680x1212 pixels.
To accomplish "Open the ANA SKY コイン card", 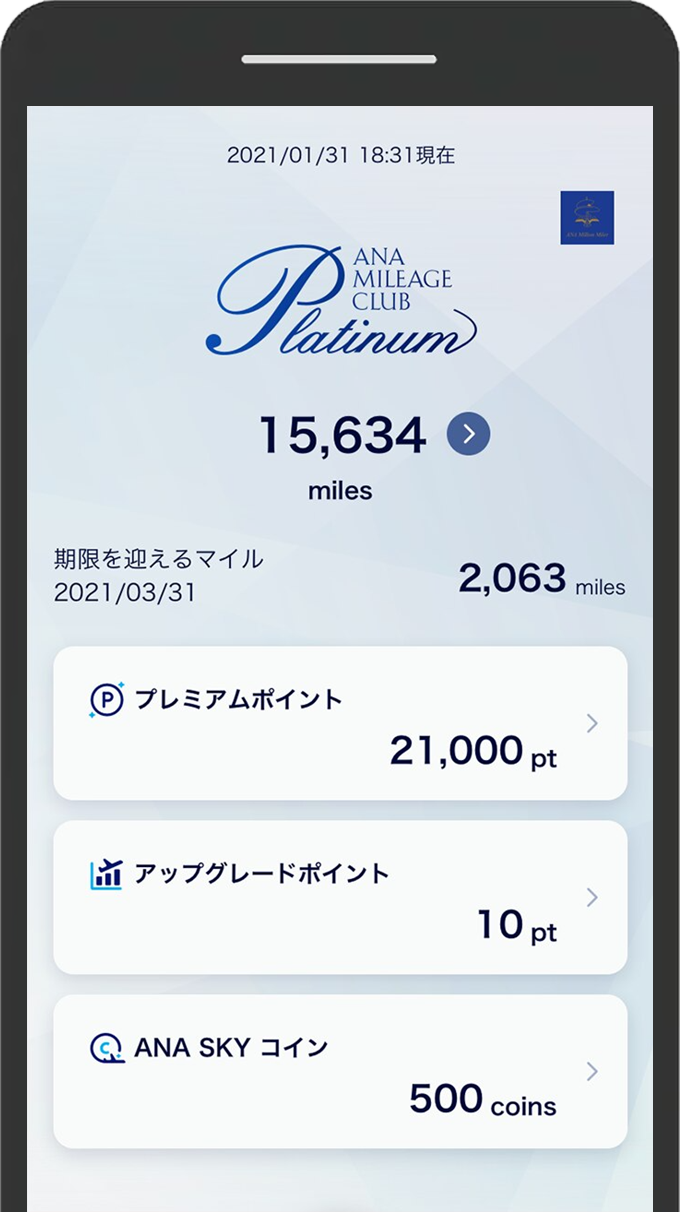I will [340, 1071].
